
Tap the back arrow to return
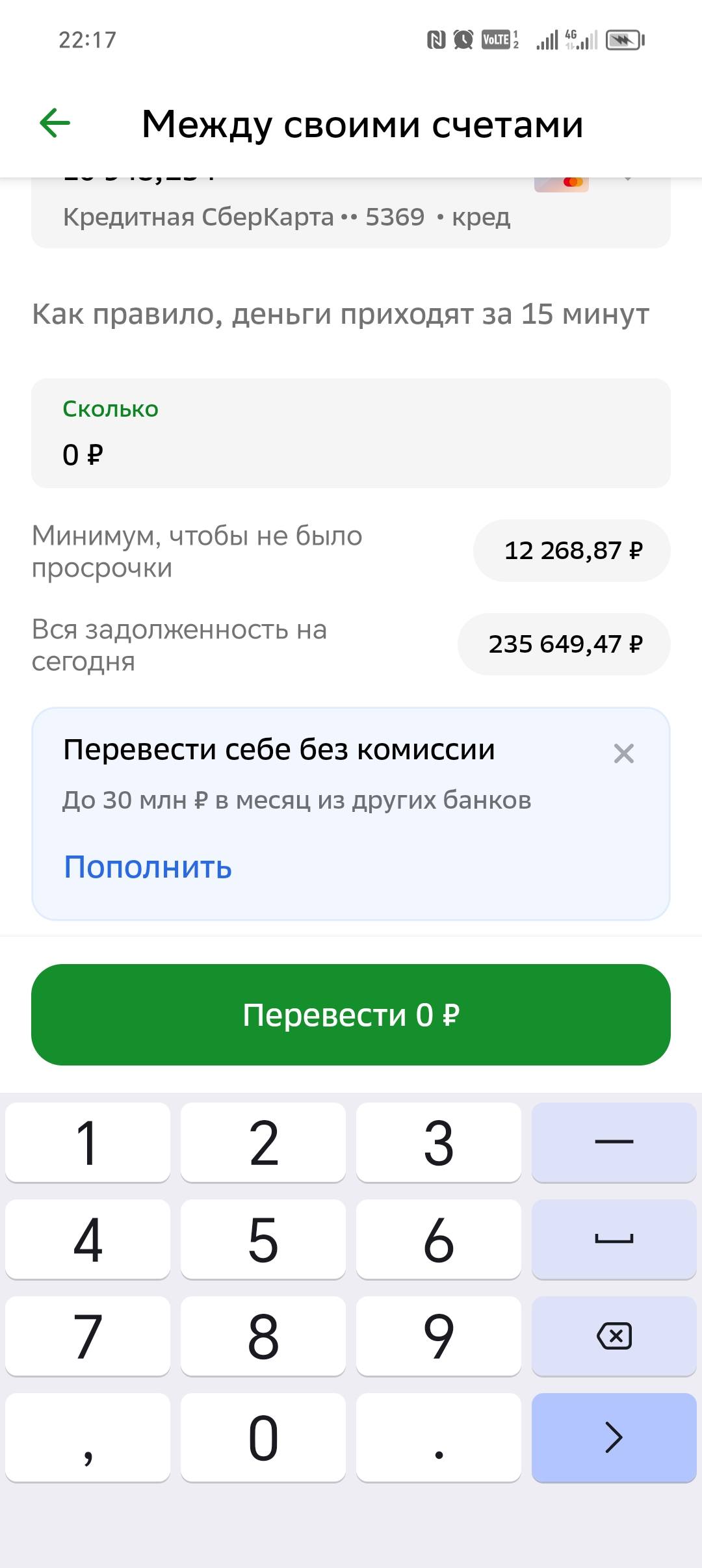[x=55, y=122]
